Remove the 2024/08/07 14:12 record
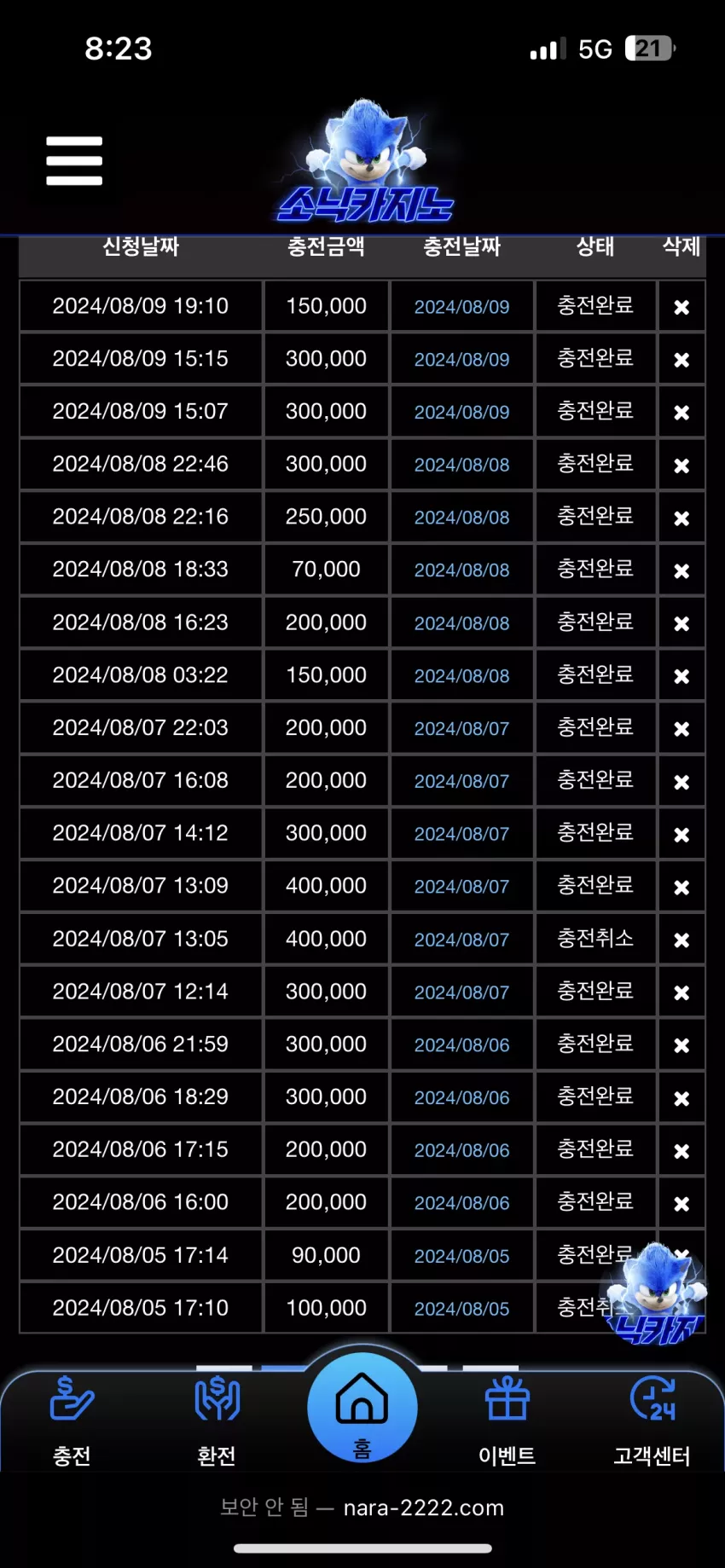The image size is (725, 1568). tap(681, 835)
